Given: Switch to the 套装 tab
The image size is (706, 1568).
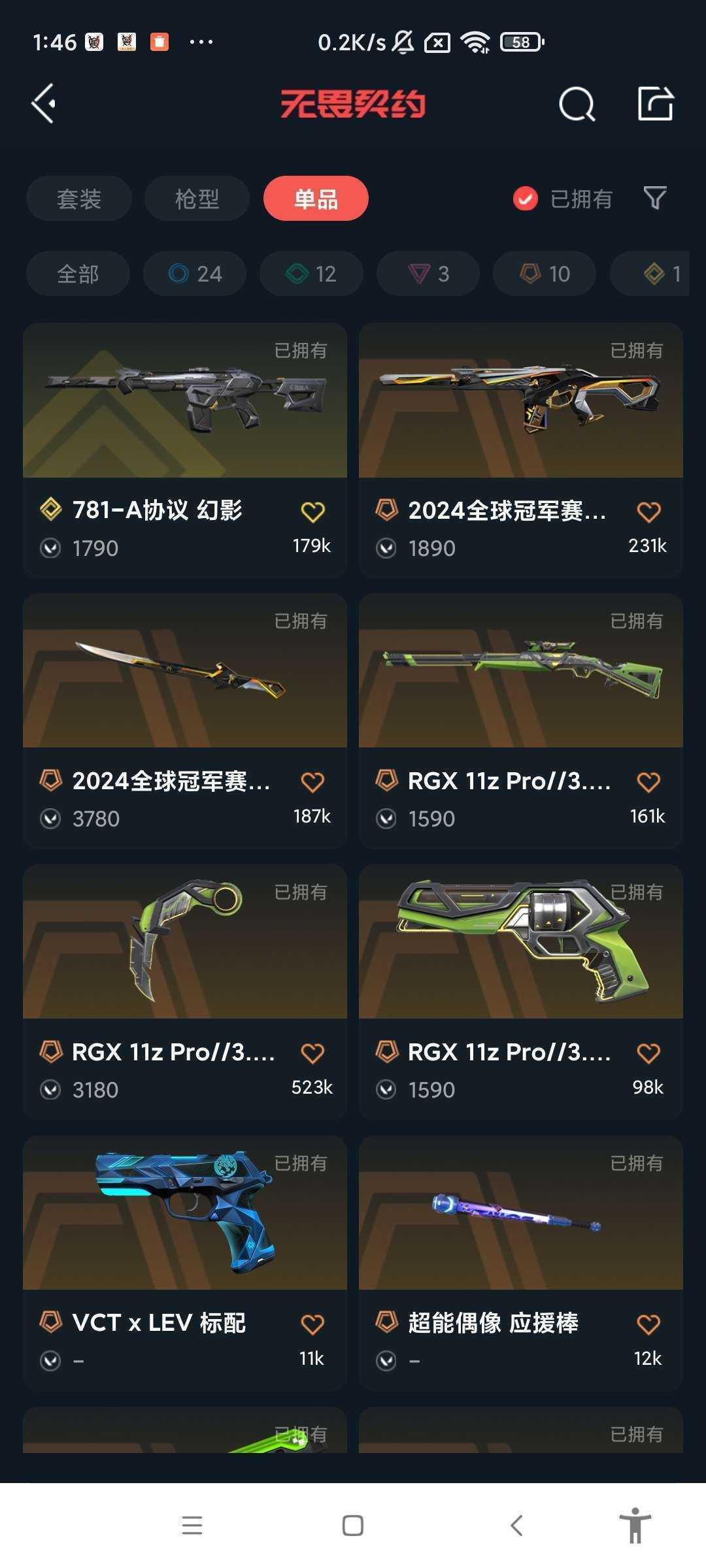Looking at the screenshot, I should pos(79,199).
